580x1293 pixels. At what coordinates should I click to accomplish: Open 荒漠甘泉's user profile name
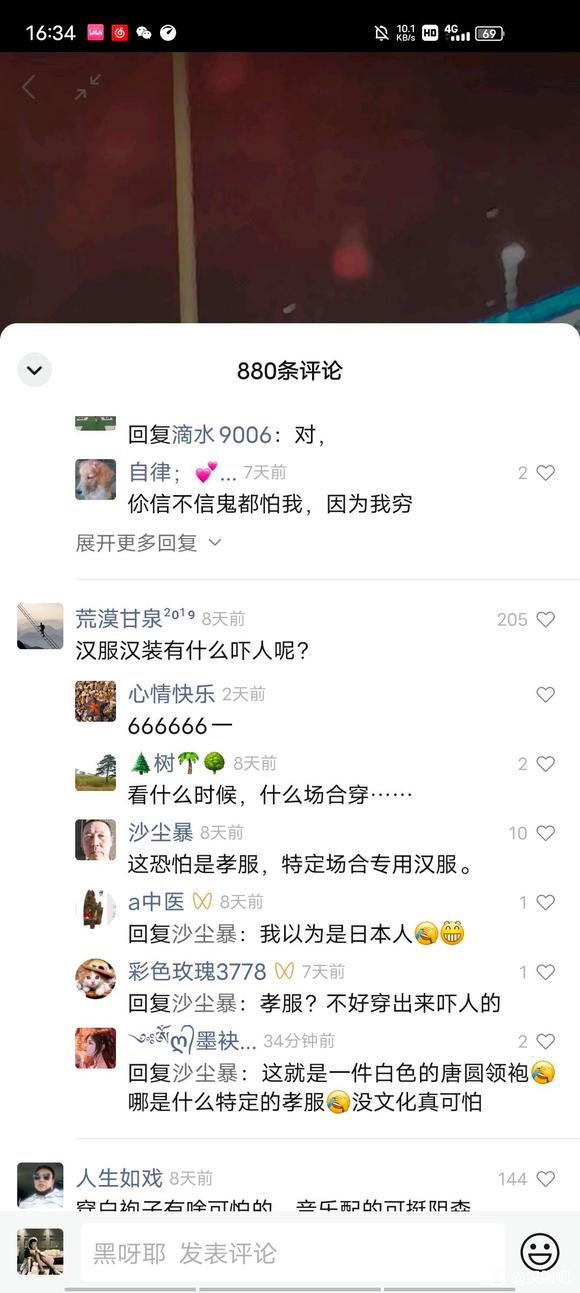[119, 619]
